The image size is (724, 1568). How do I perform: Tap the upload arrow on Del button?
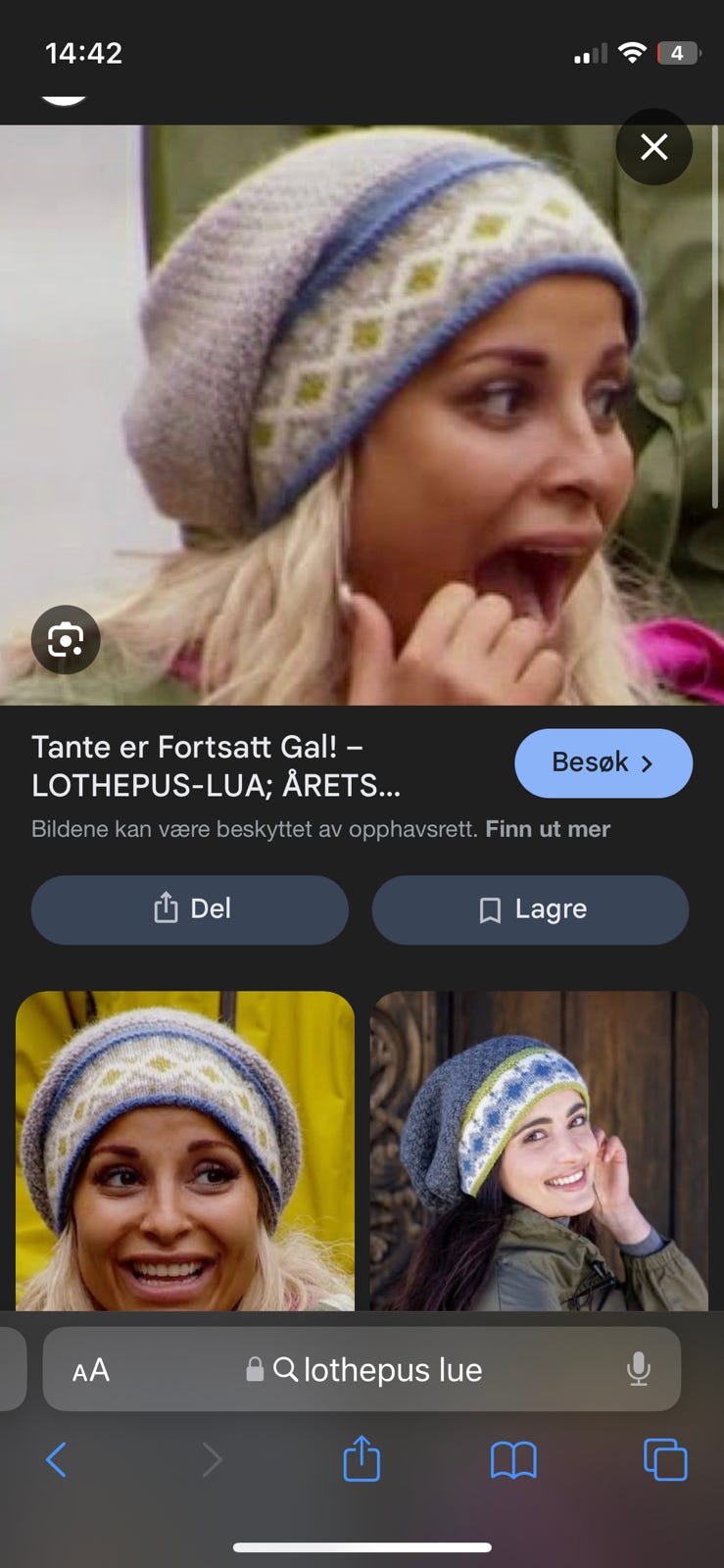pyautogui.click(x=168, y=908)
